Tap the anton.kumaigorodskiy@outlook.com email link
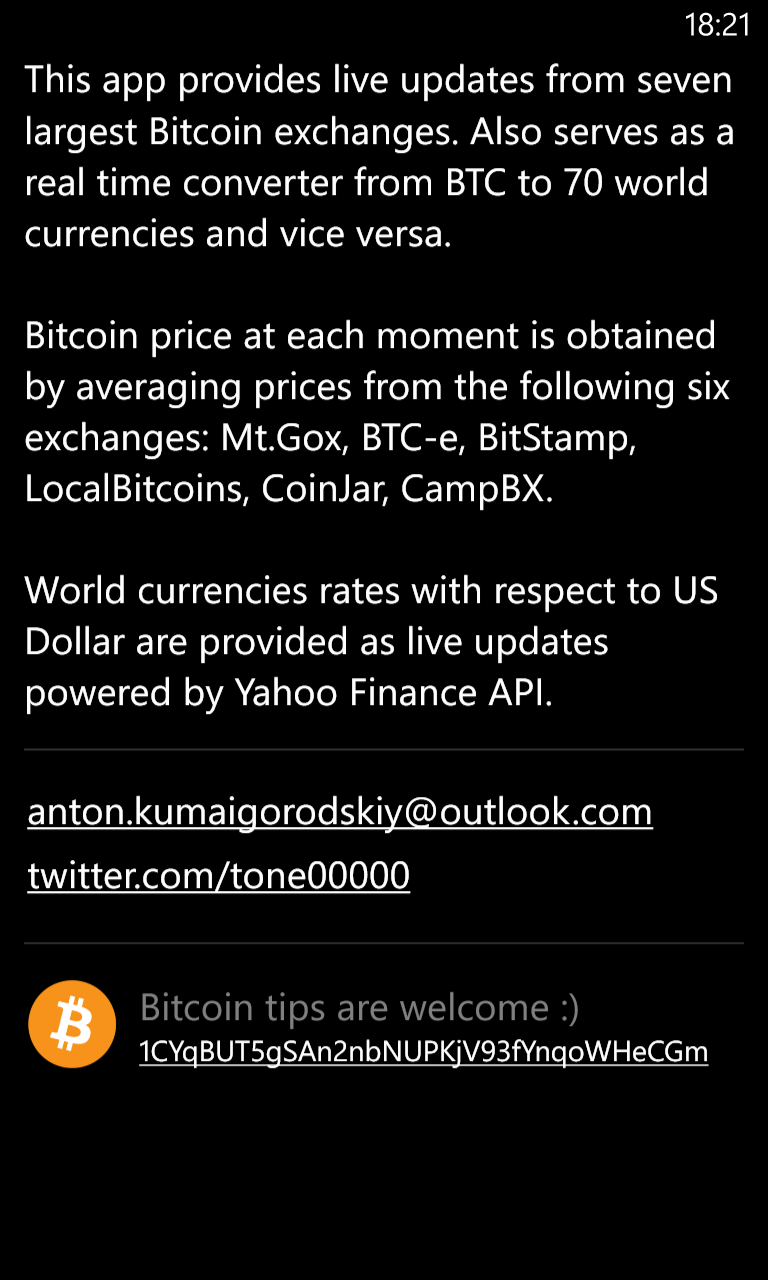Image resolution: width=768 pixels, height=1280 pixels. [340, 812]
